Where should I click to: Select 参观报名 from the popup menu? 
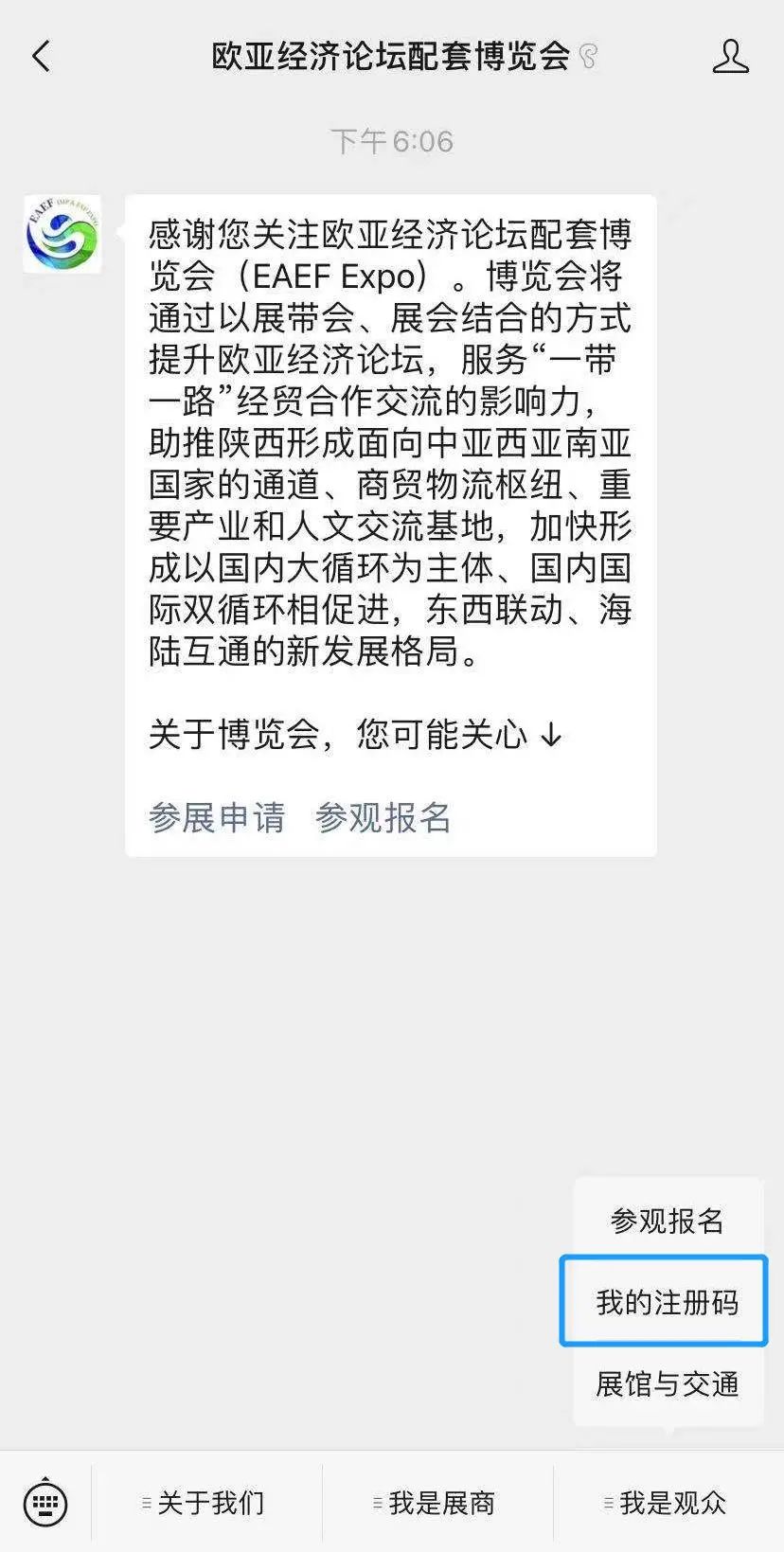[668, 1221]
